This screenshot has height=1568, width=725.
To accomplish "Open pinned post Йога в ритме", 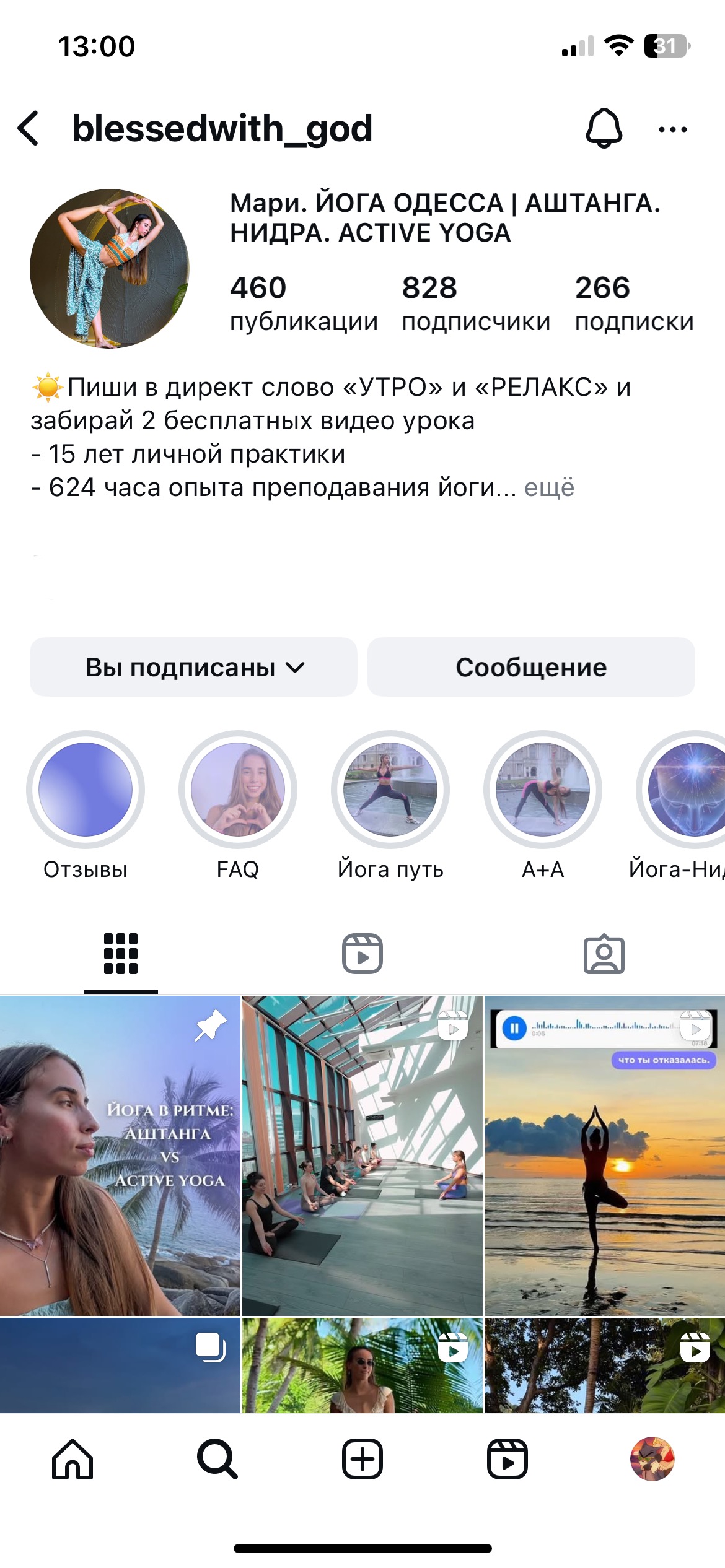I will (x=120, y=1156).
